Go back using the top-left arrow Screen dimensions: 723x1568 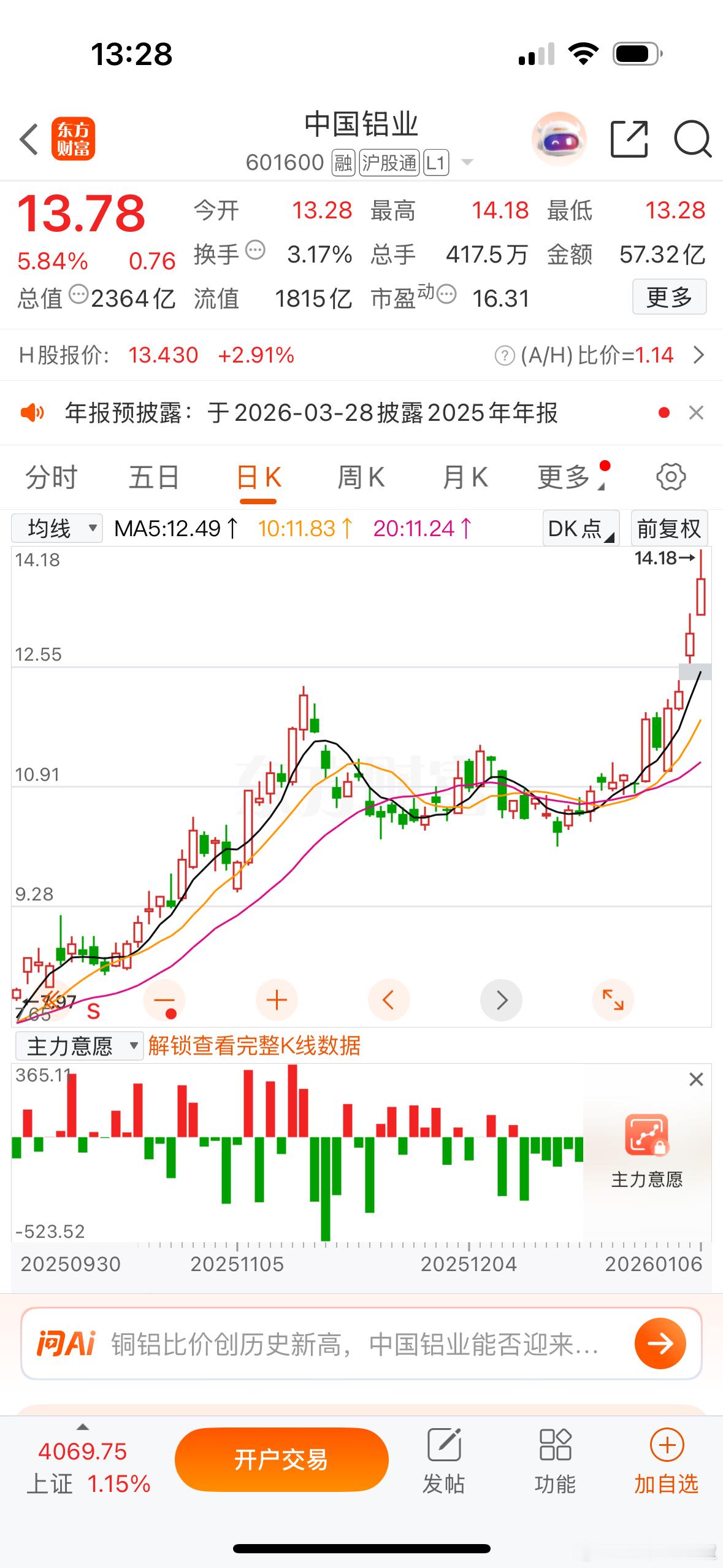coord(29,139)
